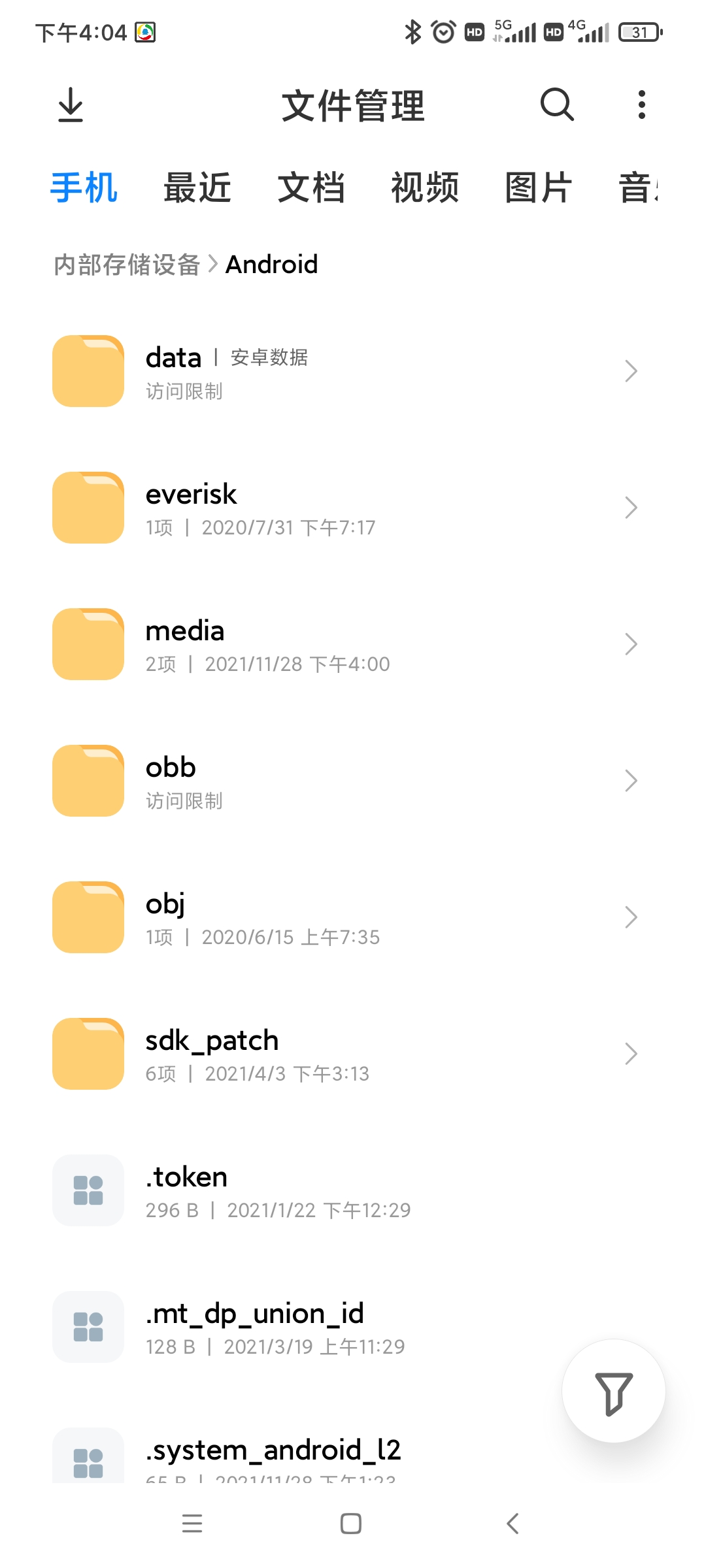Open file search

[x=557, y=105]
